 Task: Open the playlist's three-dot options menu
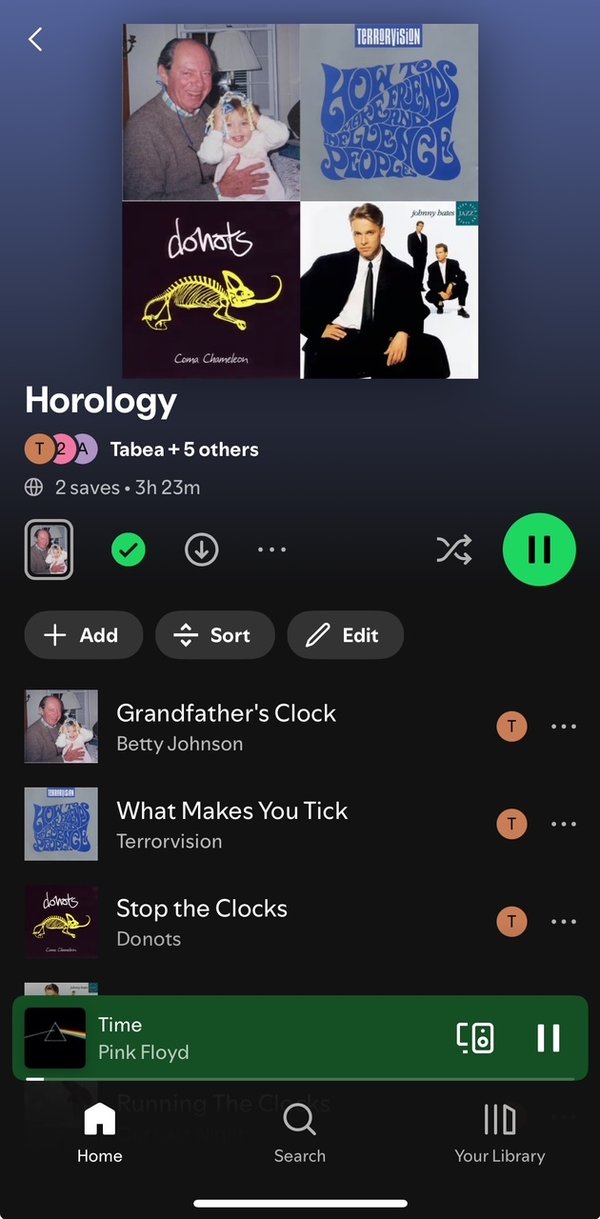272,549
